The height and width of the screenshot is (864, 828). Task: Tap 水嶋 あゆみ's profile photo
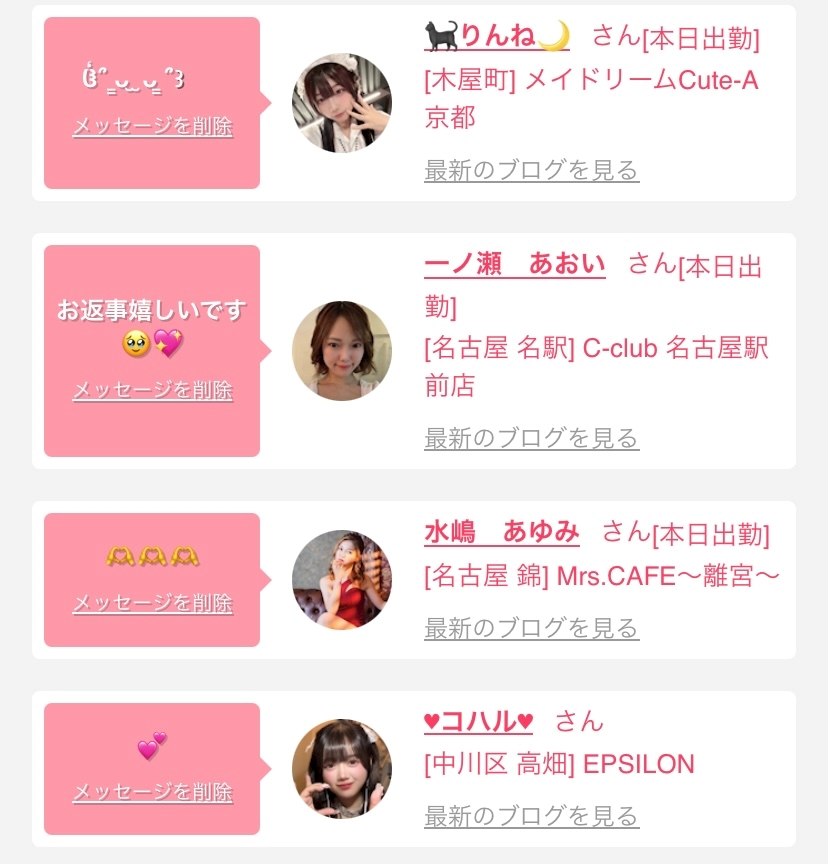click(x=342, y=580)
